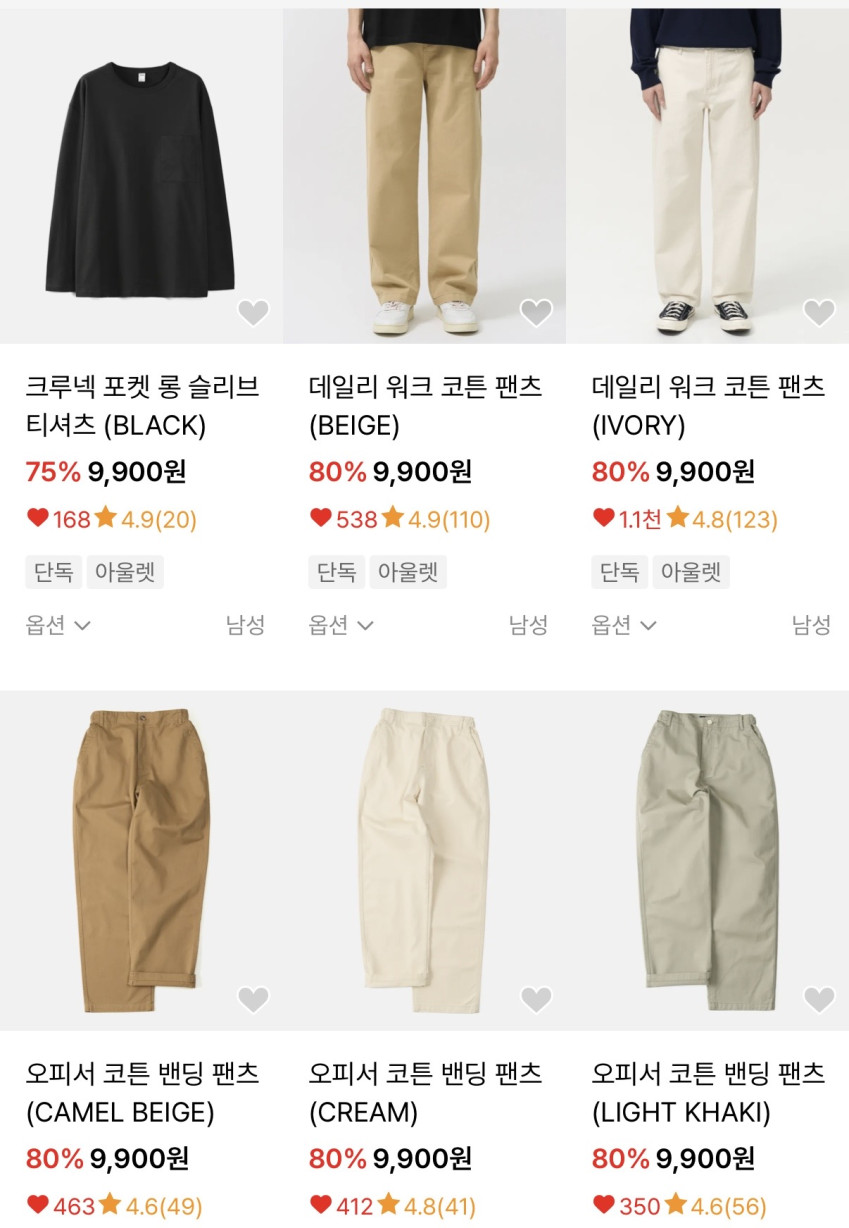This screenshot has width=849, height=1228.
Task: Open Daily Work Cotton Pants IVORY product
Action: (x=708, y=176)
